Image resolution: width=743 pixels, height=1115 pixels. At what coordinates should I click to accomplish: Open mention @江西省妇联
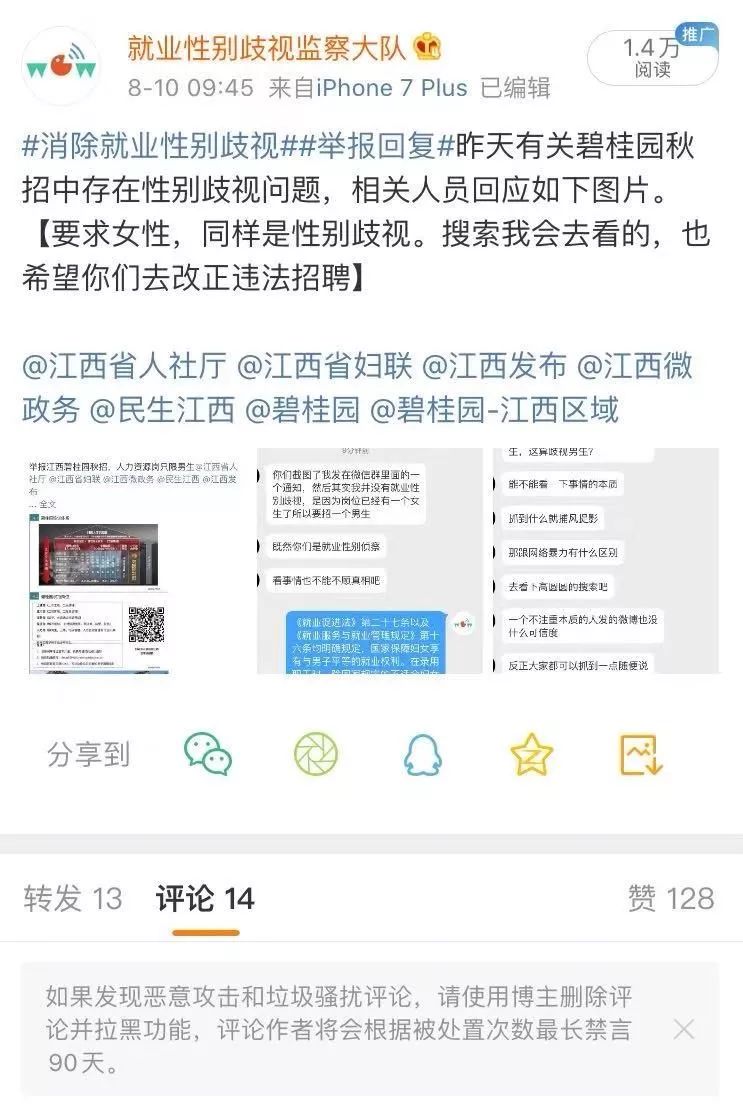click(x=324, y=366)
